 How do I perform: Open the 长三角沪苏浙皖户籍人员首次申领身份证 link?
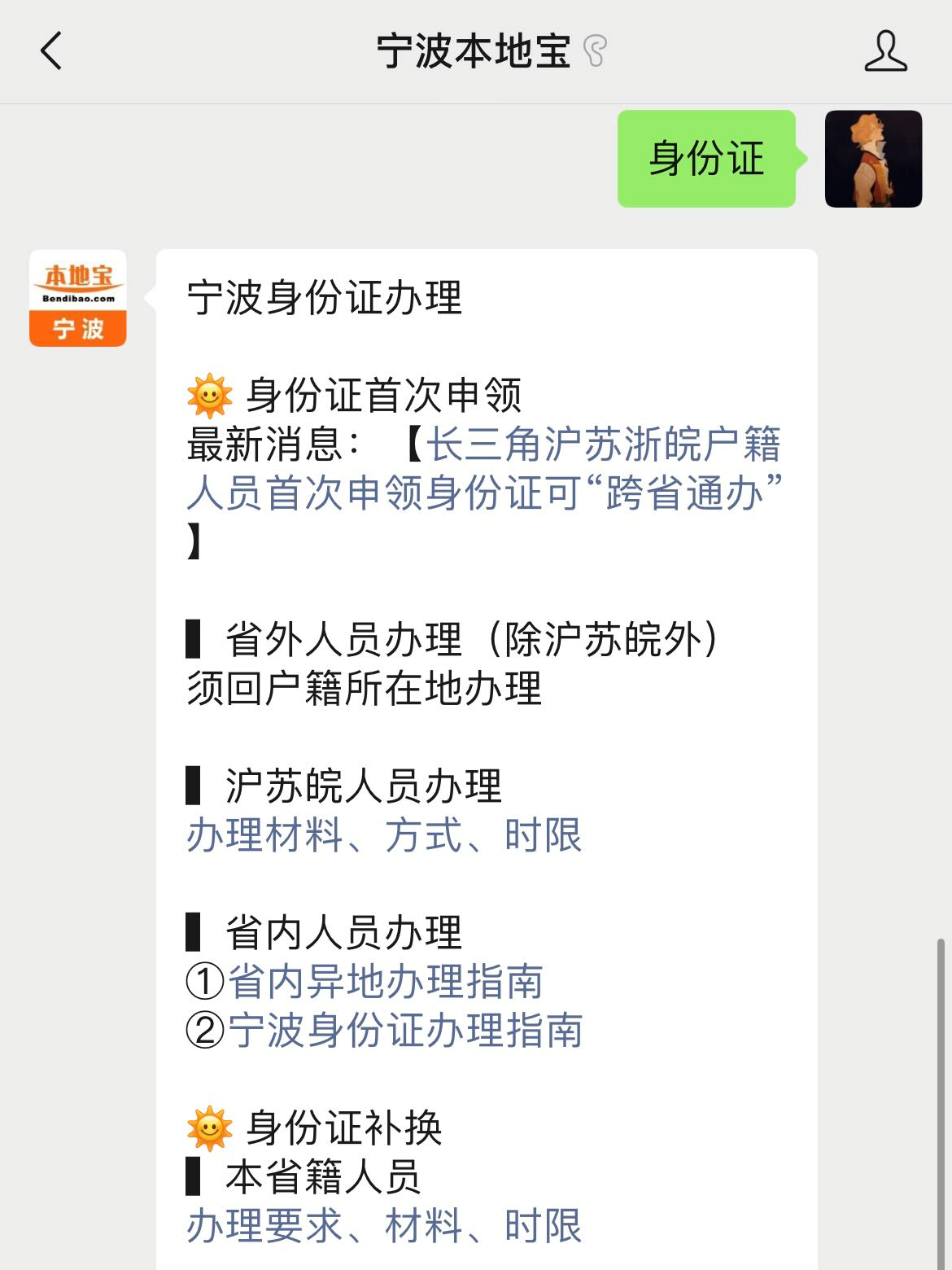(x=485, y=469)
